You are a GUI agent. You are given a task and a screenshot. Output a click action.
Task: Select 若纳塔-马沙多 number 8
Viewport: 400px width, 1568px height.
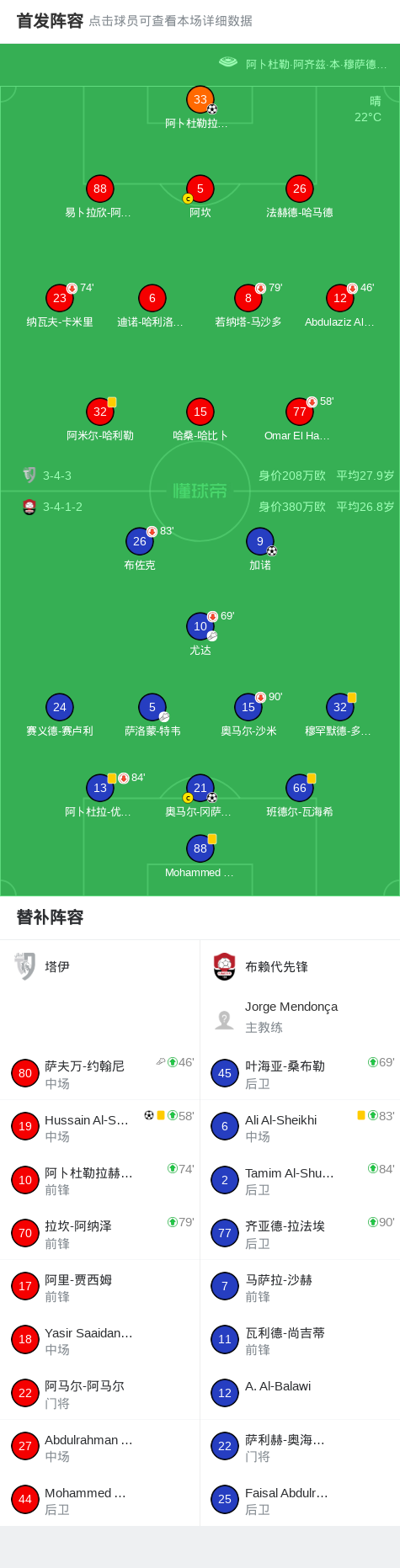(x=248, y=306)
